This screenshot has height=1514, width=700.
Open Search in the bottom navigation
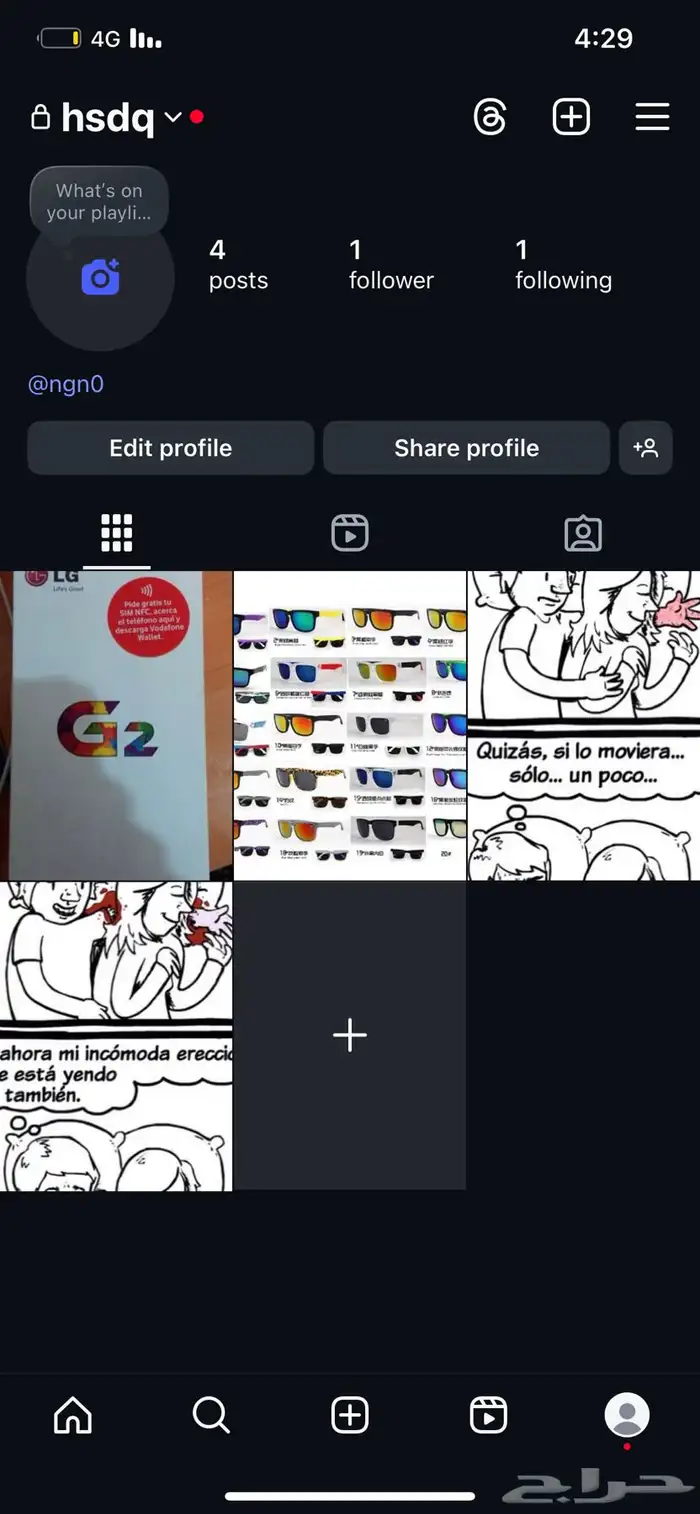pos(211,1415)
